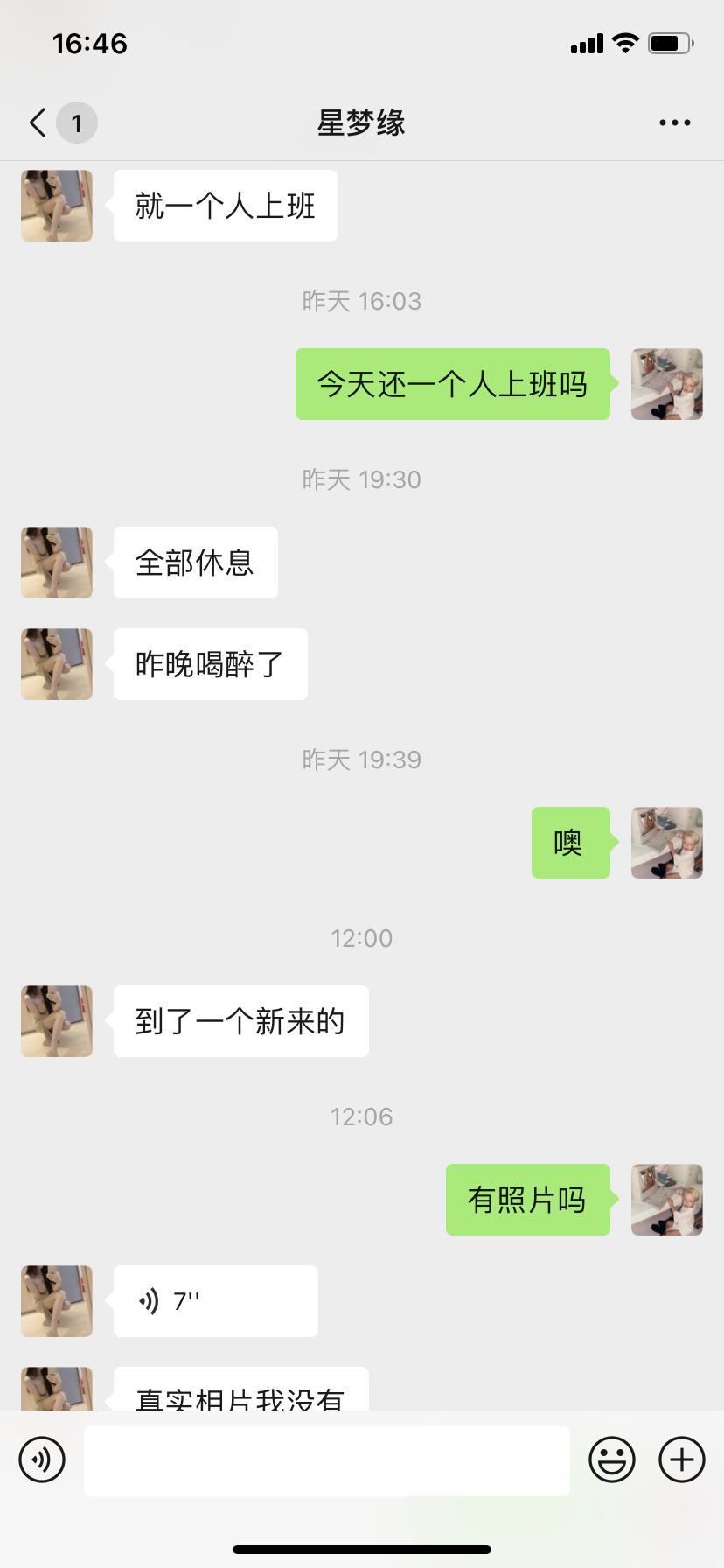This screenshot has height=1568, width=724.
Task: Tap the voice input icon beside the text field
Action: (x=41, y=1459)
